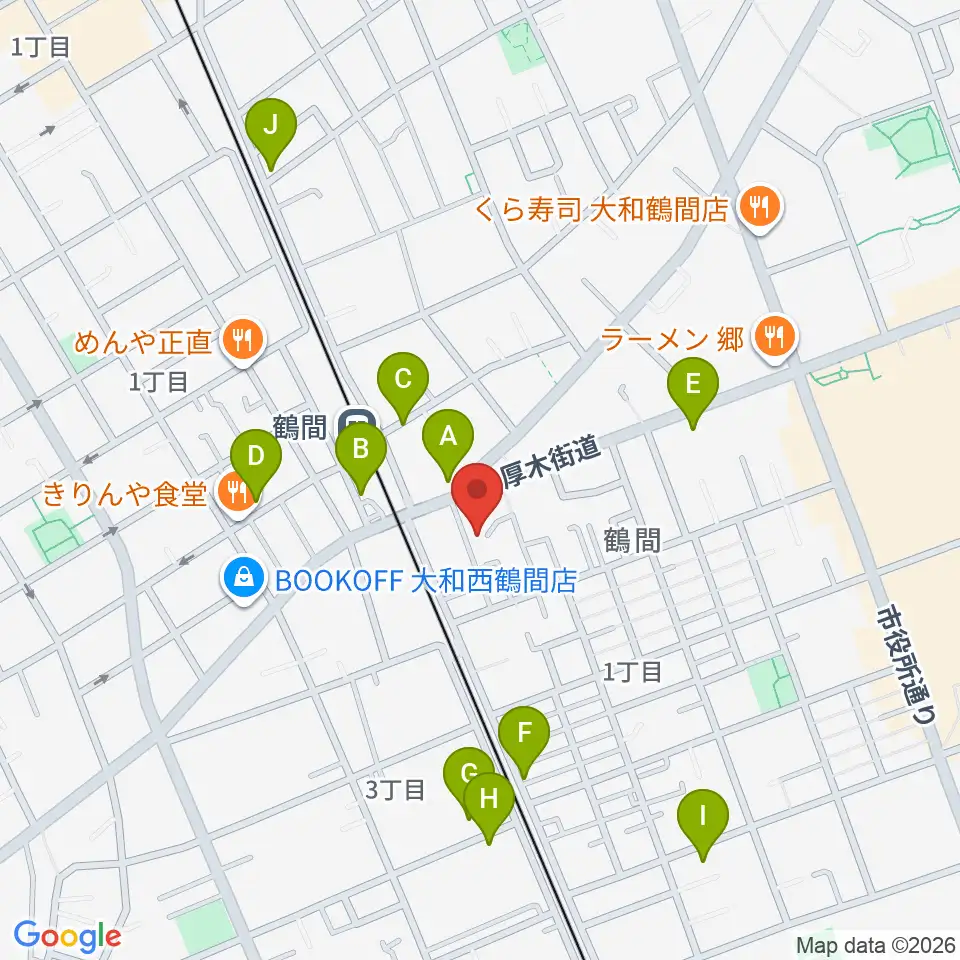Open くら寿司 大和鶴間店 restaurant pin
The height and width of the screenshot is (960, 960).
click(x=760, y=209)
